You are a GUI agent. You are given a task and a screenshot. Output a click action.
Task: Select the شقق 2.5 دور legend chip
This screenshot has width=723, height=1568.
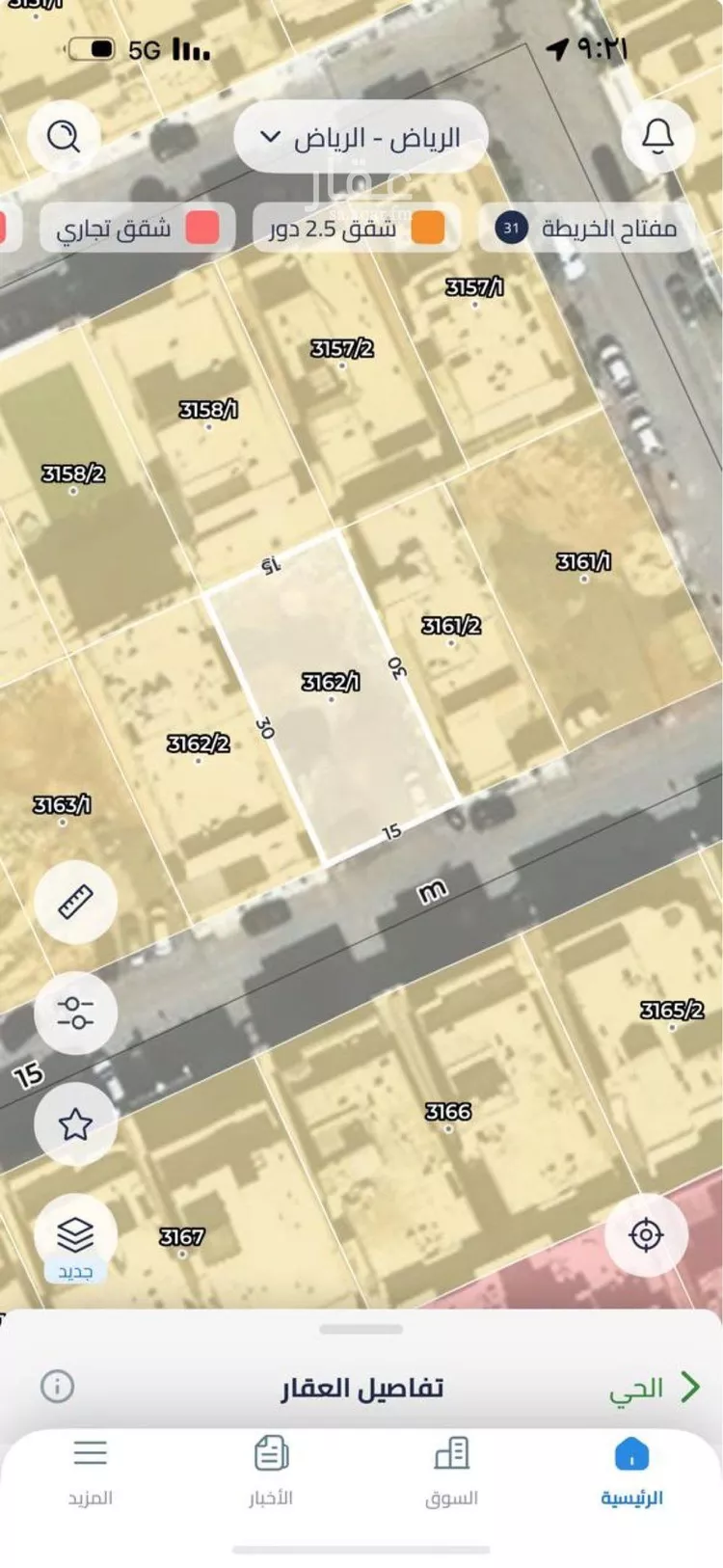pyautogui.click(x=357, y=229)
